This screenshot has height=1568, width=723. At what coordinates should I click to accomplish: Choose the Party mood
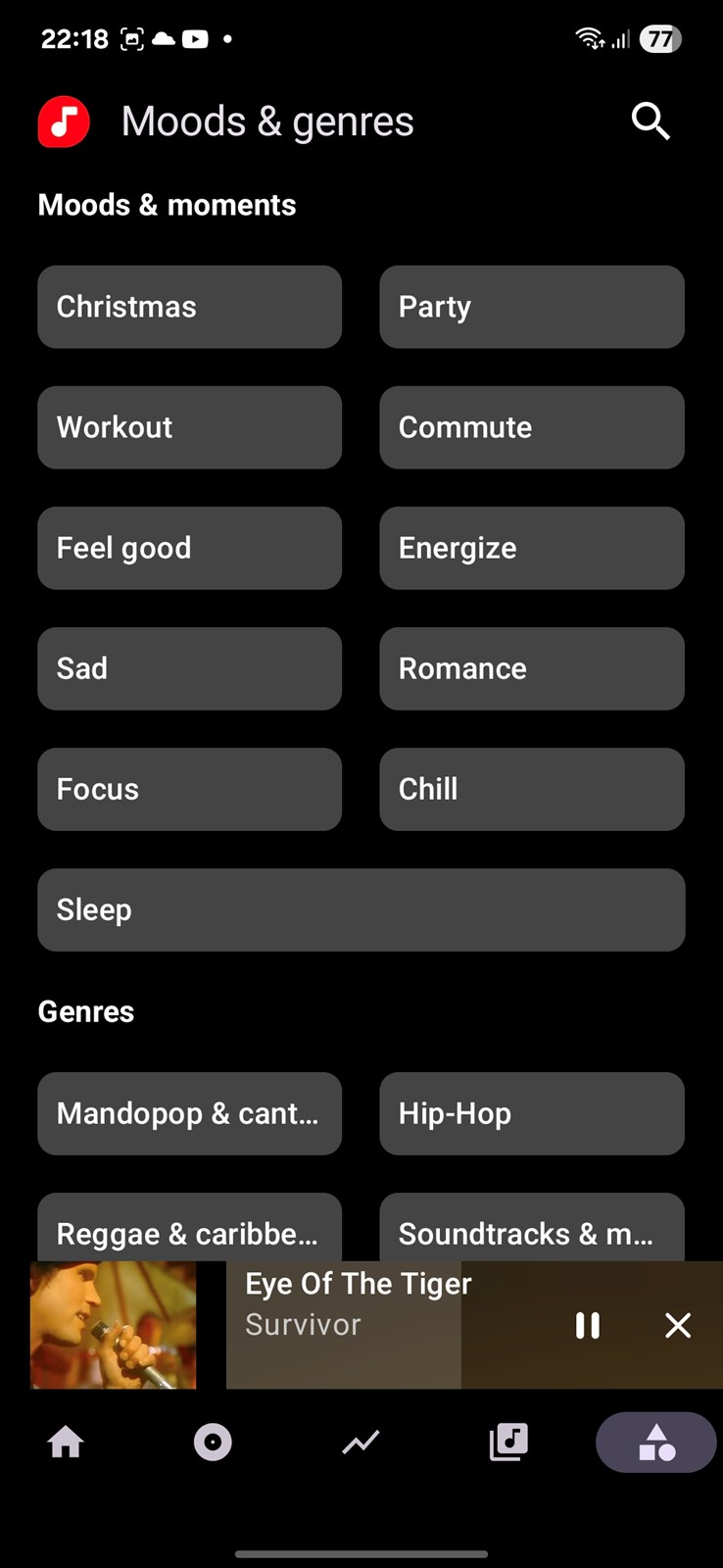(532, 307)
